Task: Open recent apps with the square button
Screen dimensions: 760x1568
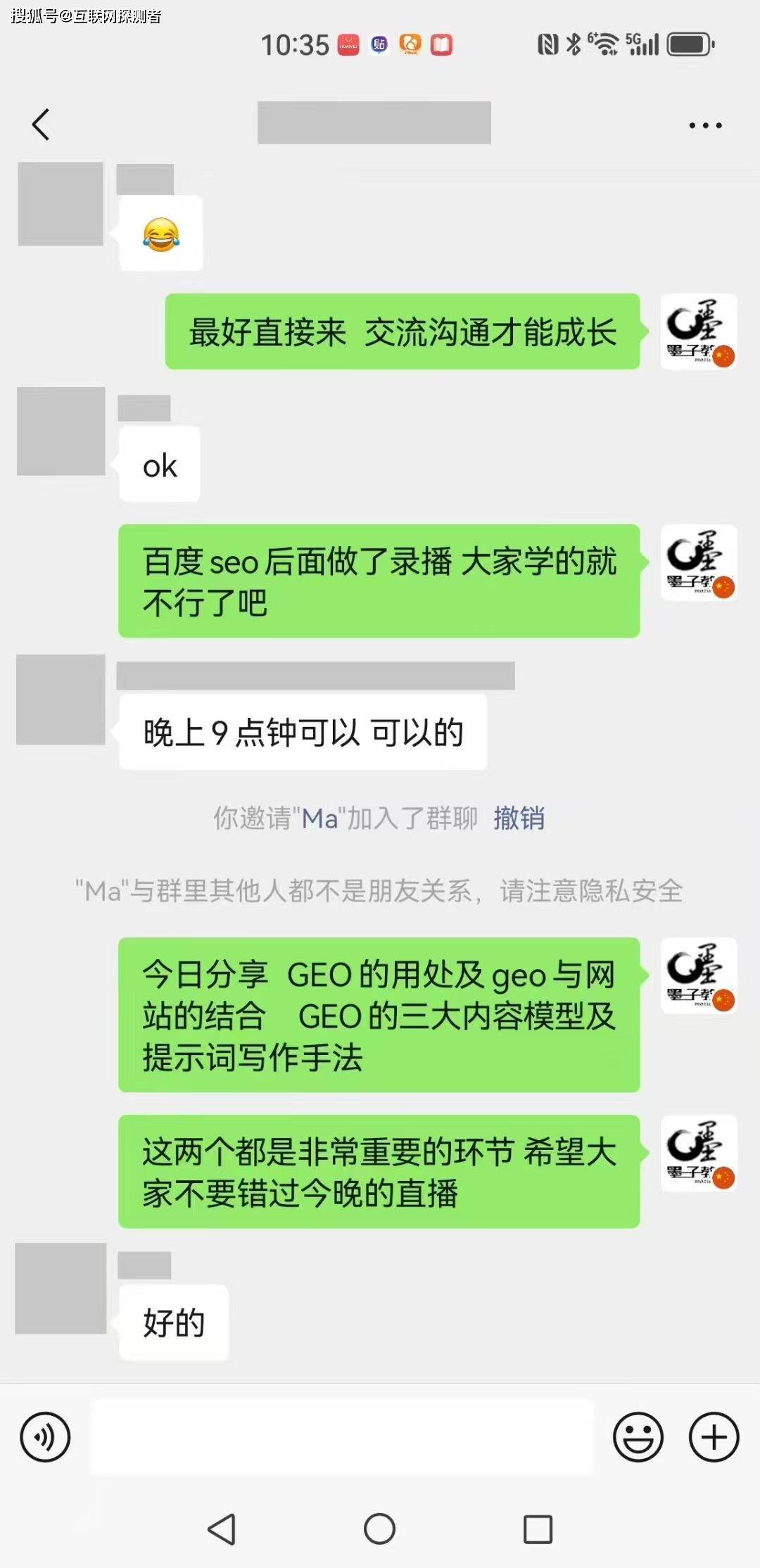Action: tap(538, 1529)
